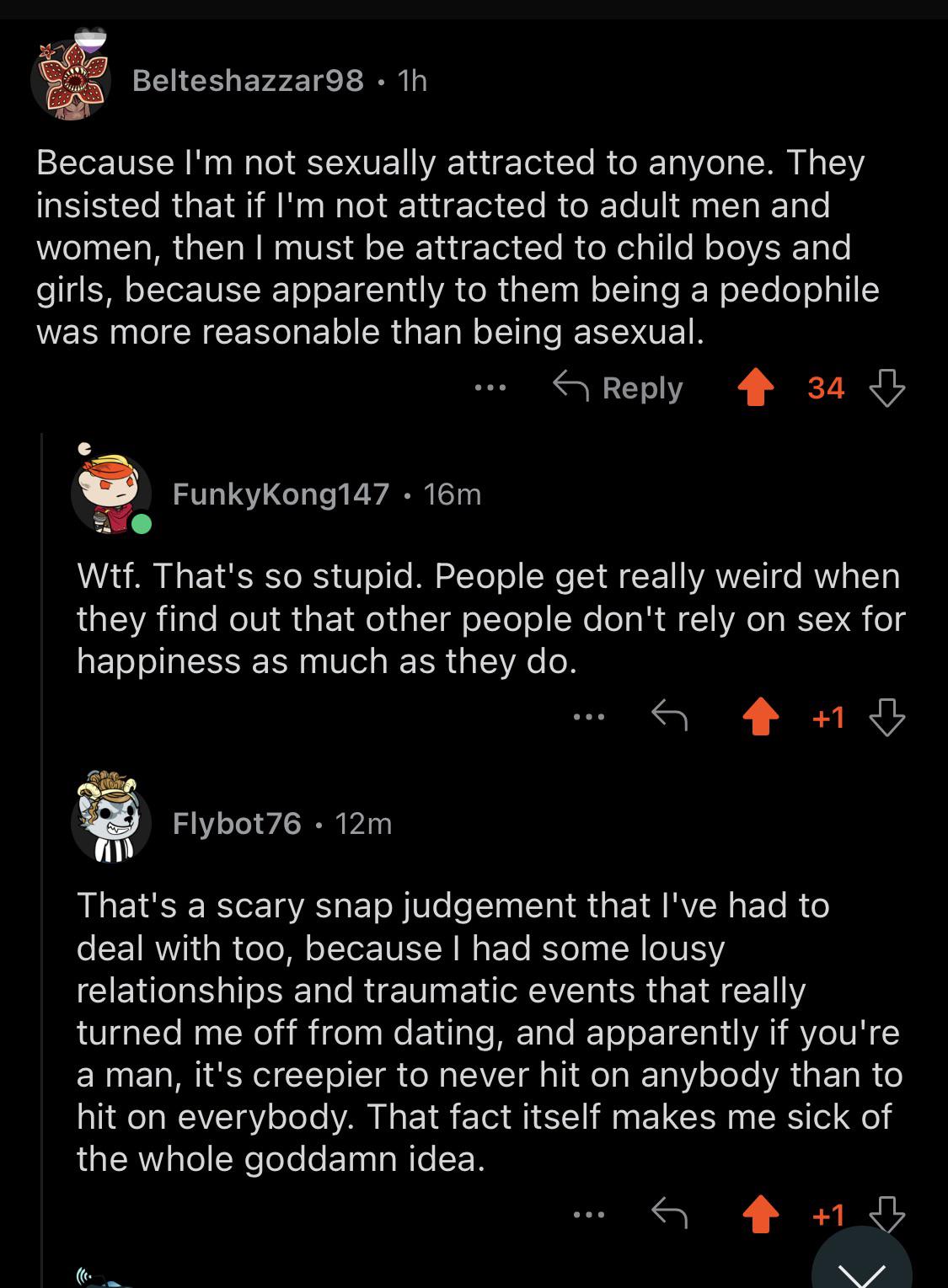The height and width of the screenshot is (1288, 948).
Task: Upvote FunkyKong147's comment
Action: pyautogui.click(x=760, y=719)
